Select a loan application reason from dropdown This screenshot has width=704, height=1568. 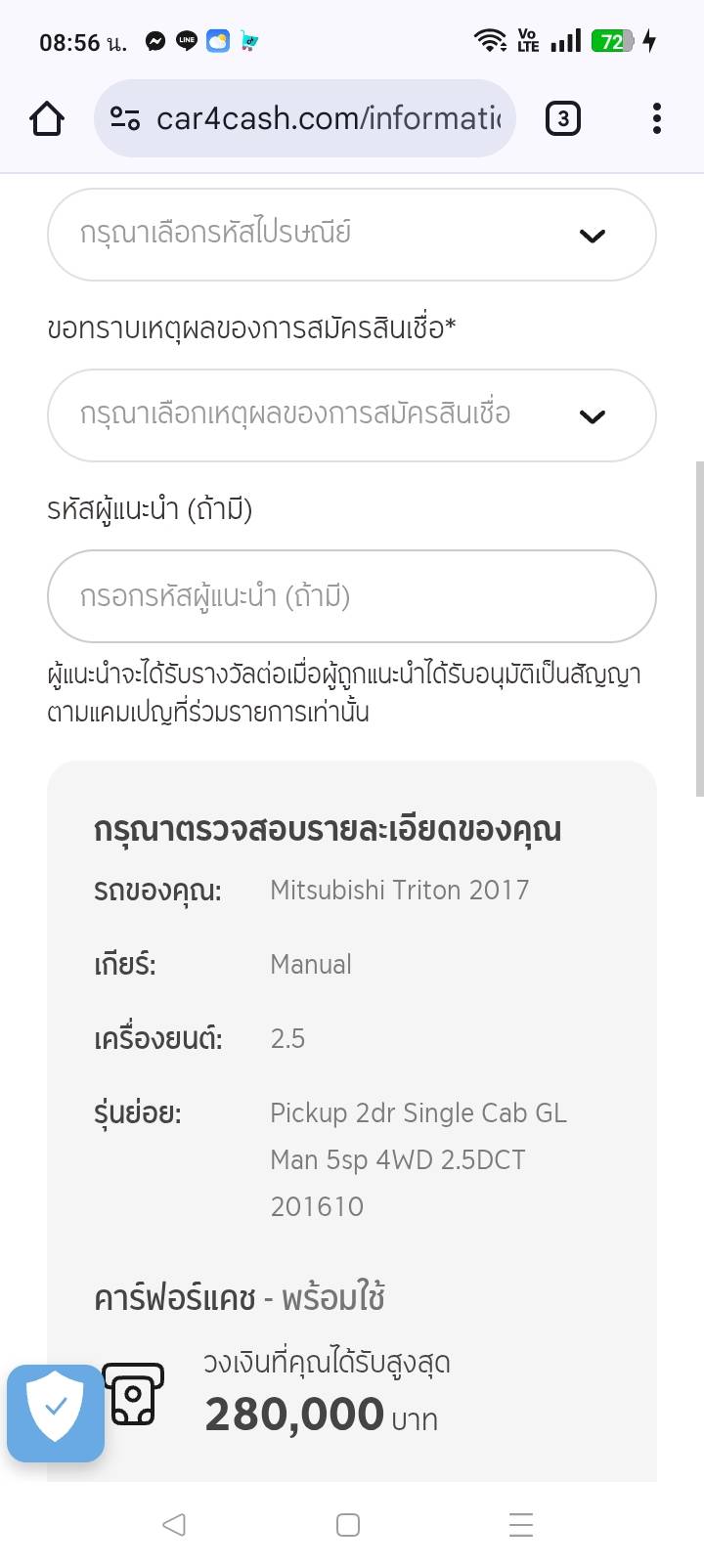[351, 415]
